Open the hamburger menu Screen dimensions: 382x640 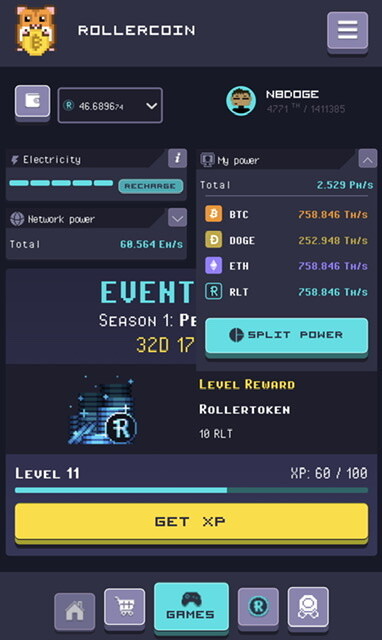coord(347,32)
